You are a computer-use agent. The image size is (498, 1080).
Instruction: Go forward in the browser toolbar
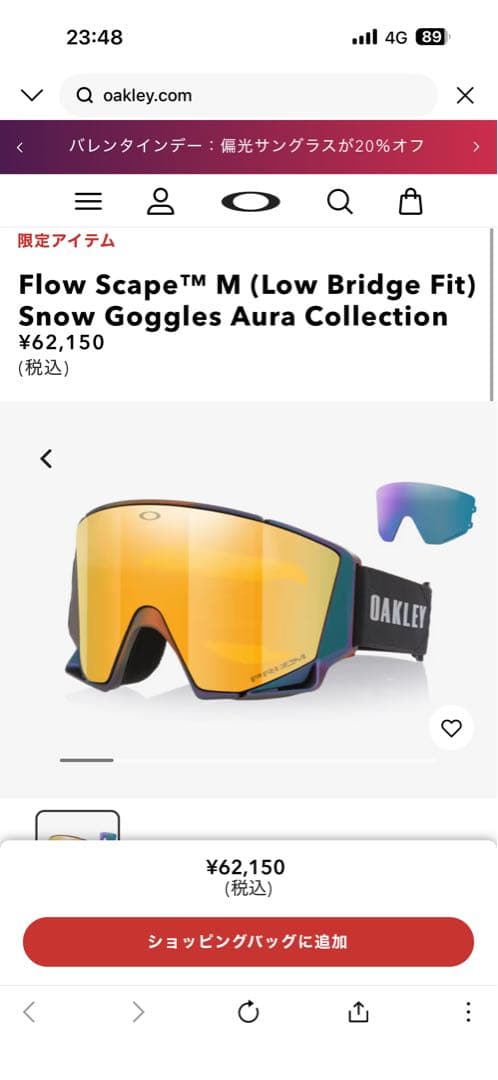pyautogui.click(x=138, y=1012)
